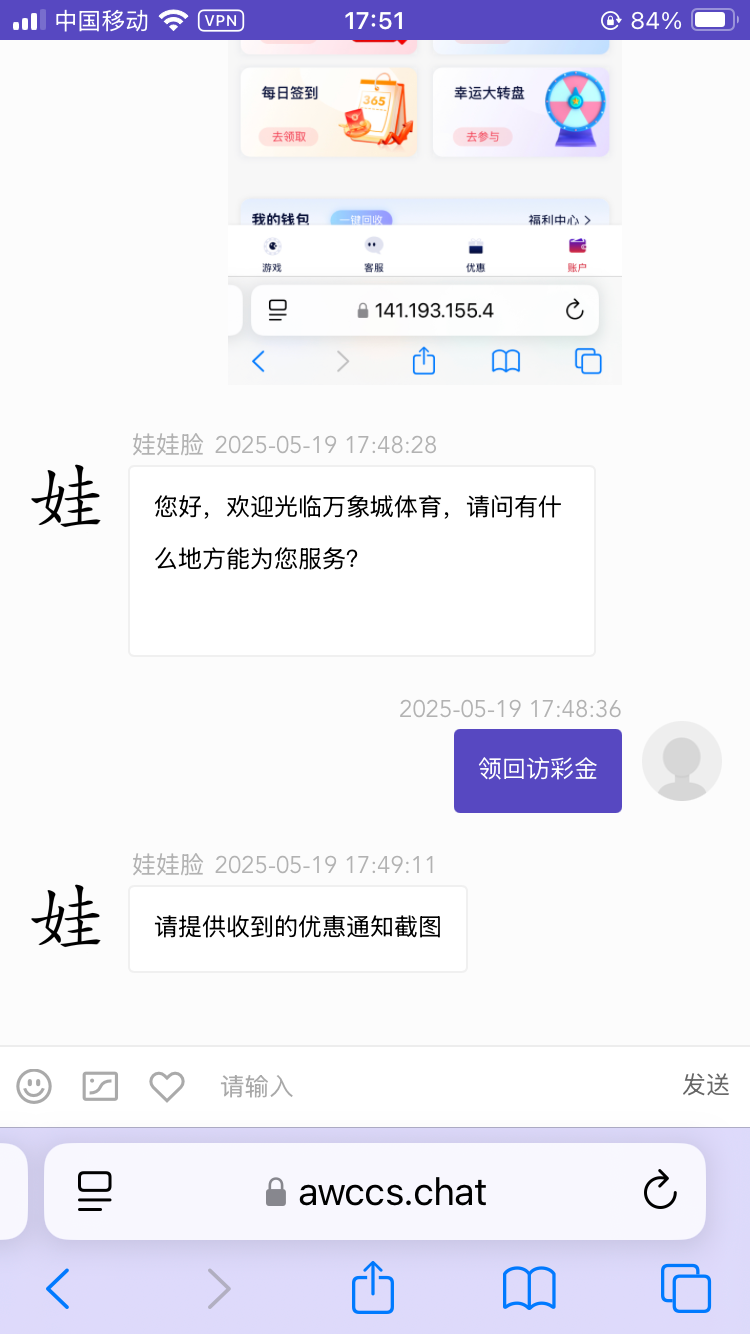The image size is (750, 1334).
Task: Open the bookmarks icon in Safari
Action: (530, 1288)
